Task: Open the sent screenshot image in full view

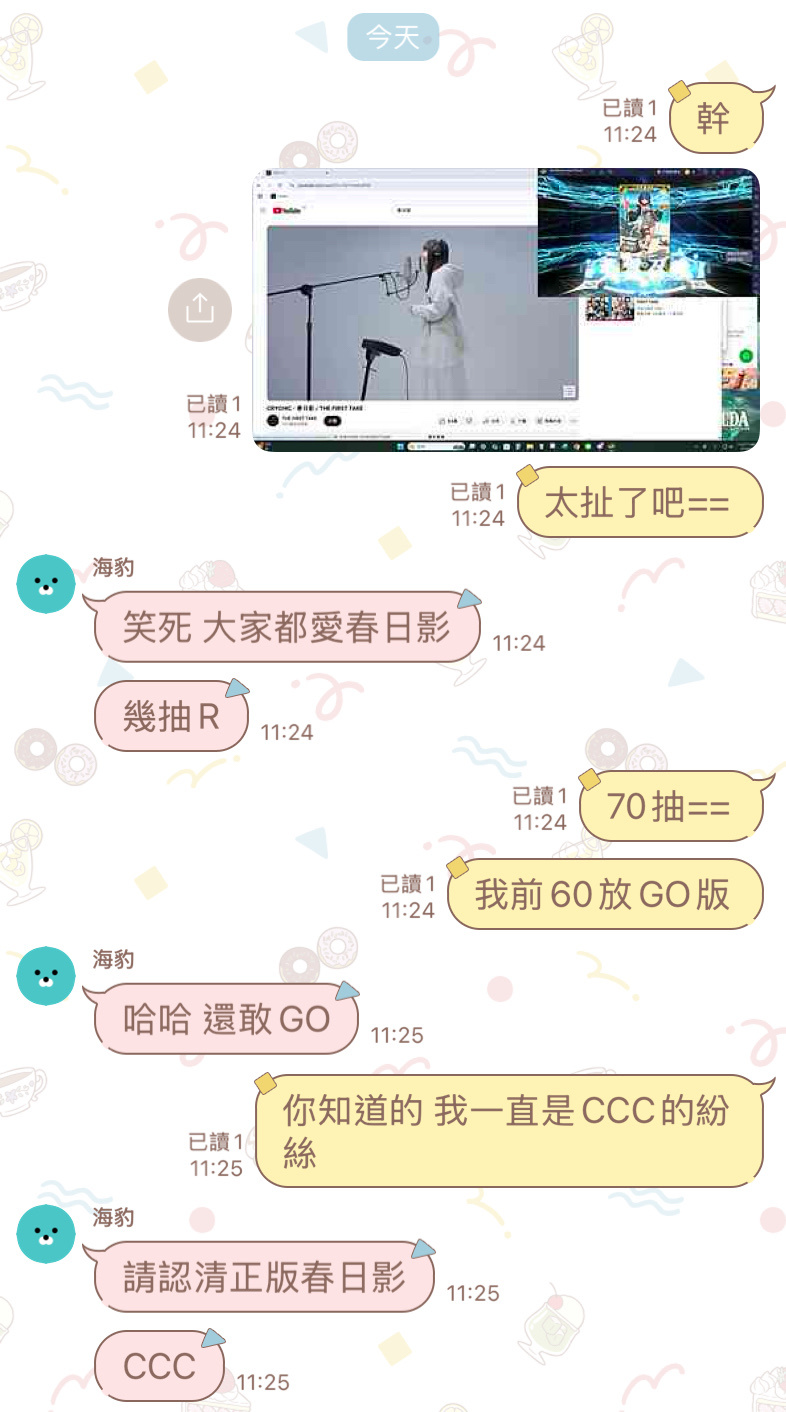Action: pyautogui.click(x=506, y=310)
